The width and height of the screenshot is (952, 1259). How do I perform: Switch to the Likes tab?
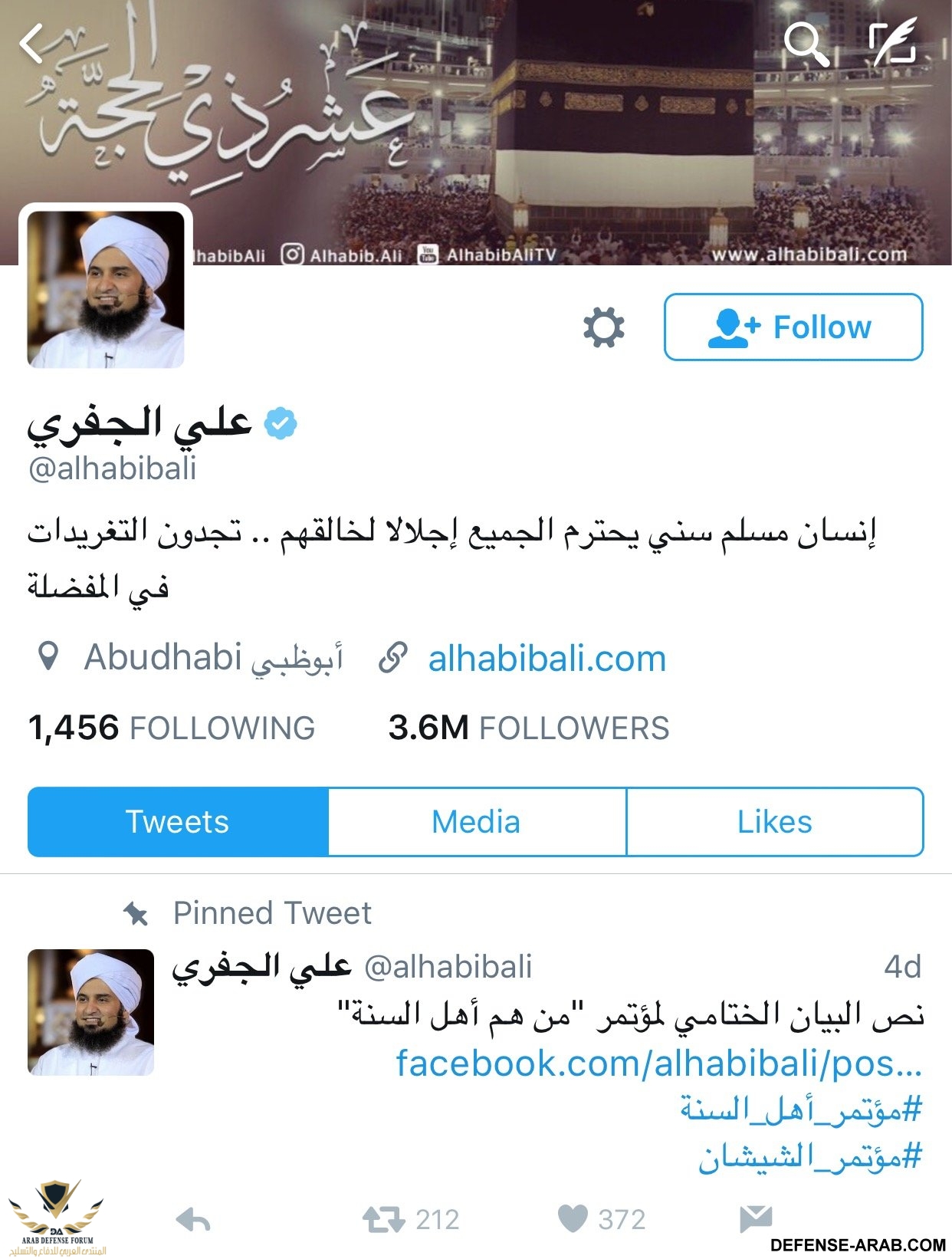click(x=774, y=822)
